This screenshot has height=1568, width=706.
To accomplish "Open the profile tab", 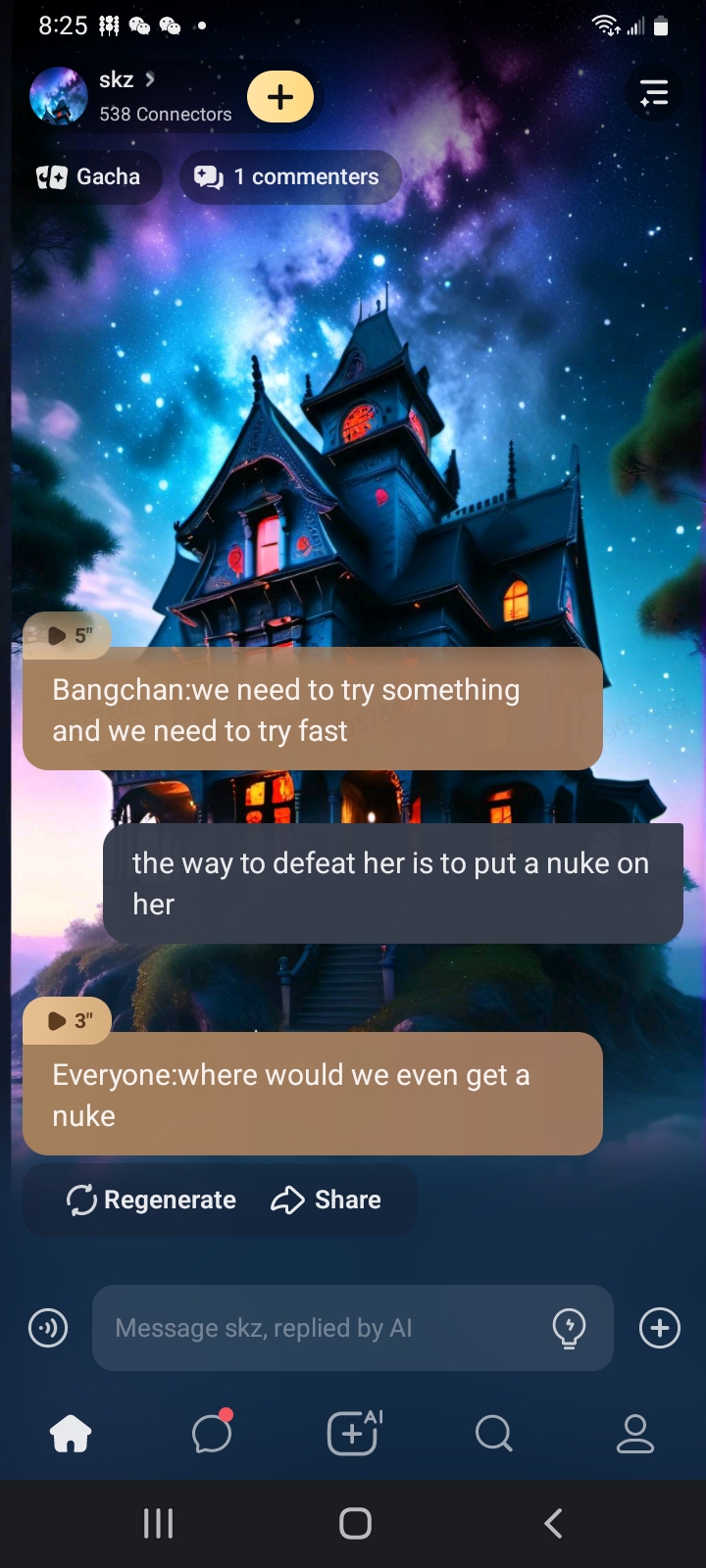I will (x=634, y=1435).
